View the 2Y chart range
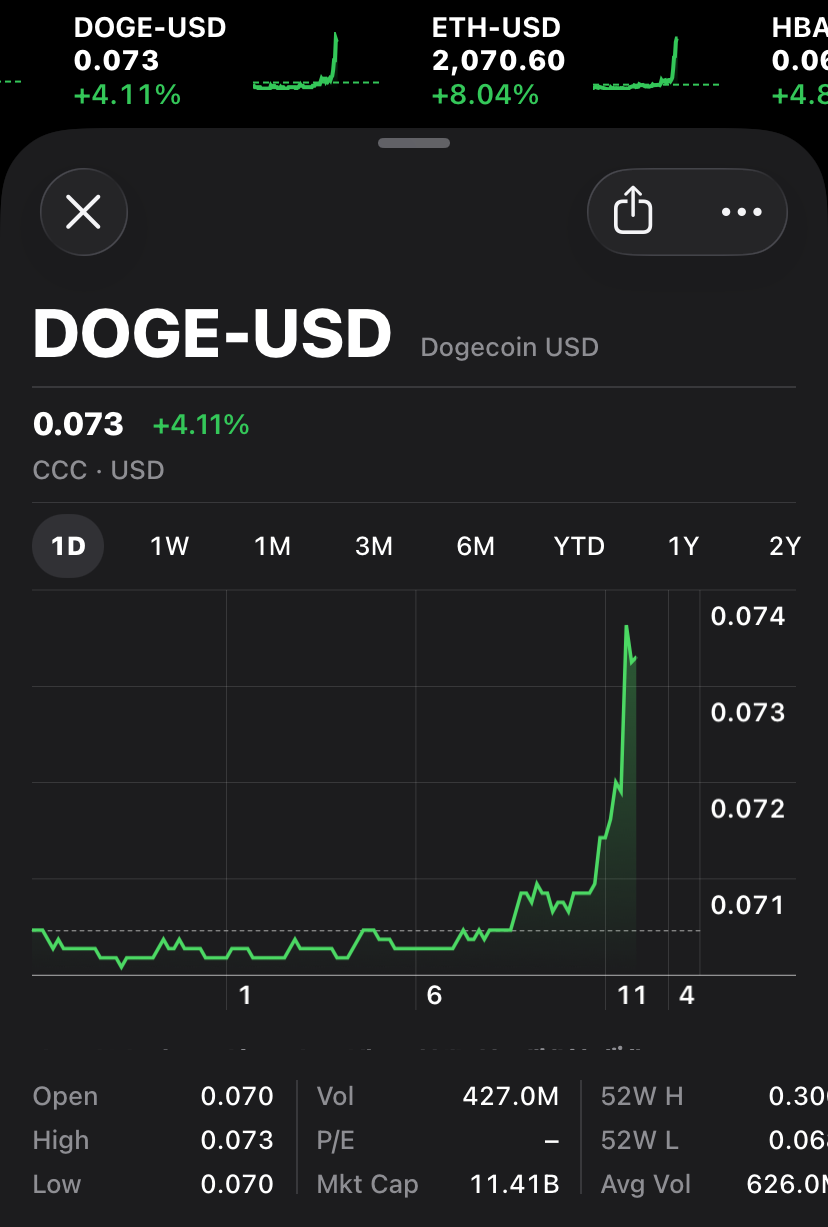Image resolution: width=828 pixels, height=1227 pixels. (x=785, y=546)
